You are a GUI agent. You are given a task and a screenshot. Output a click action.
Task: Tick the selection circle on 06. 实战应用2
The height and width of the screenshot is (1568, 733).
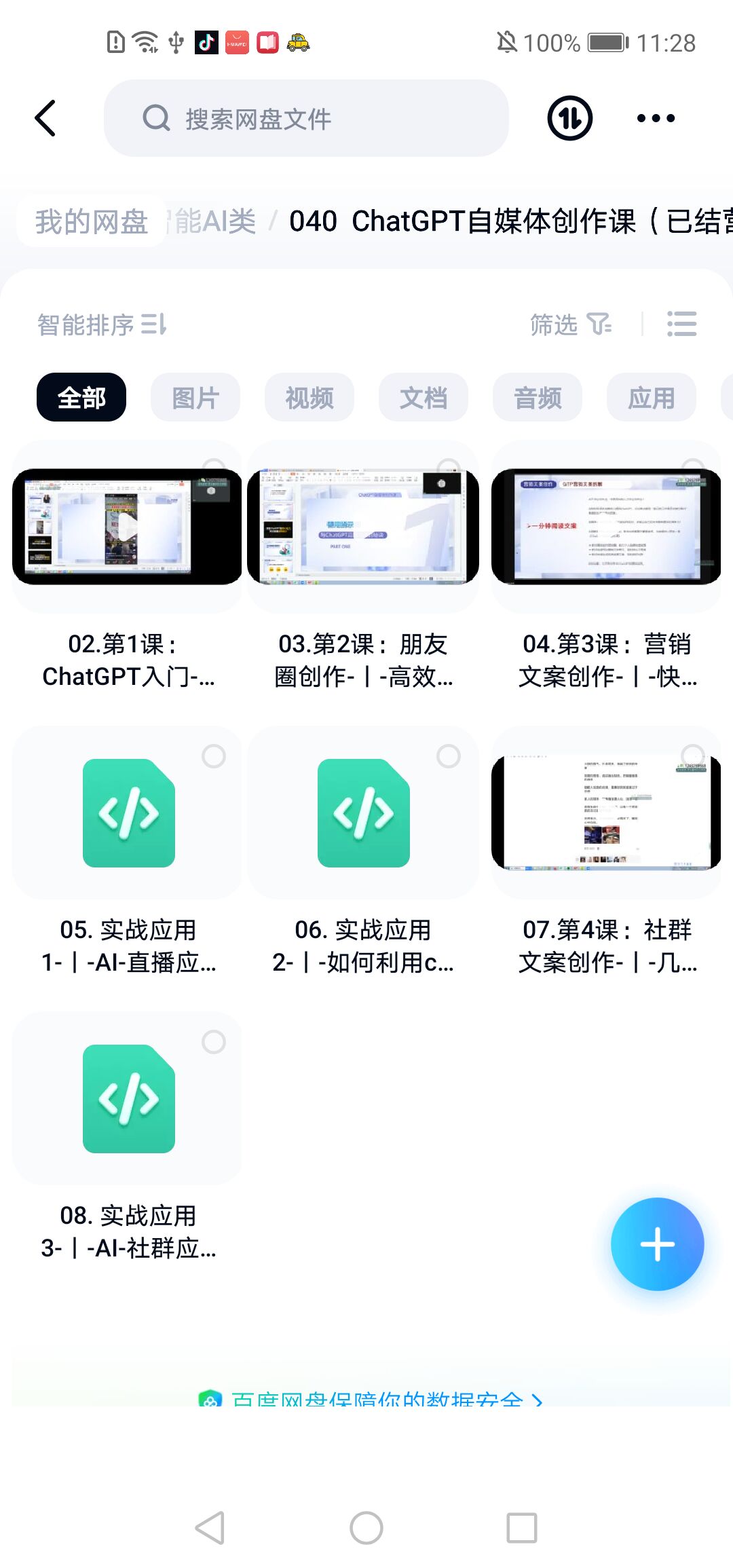tap(448, 756)
